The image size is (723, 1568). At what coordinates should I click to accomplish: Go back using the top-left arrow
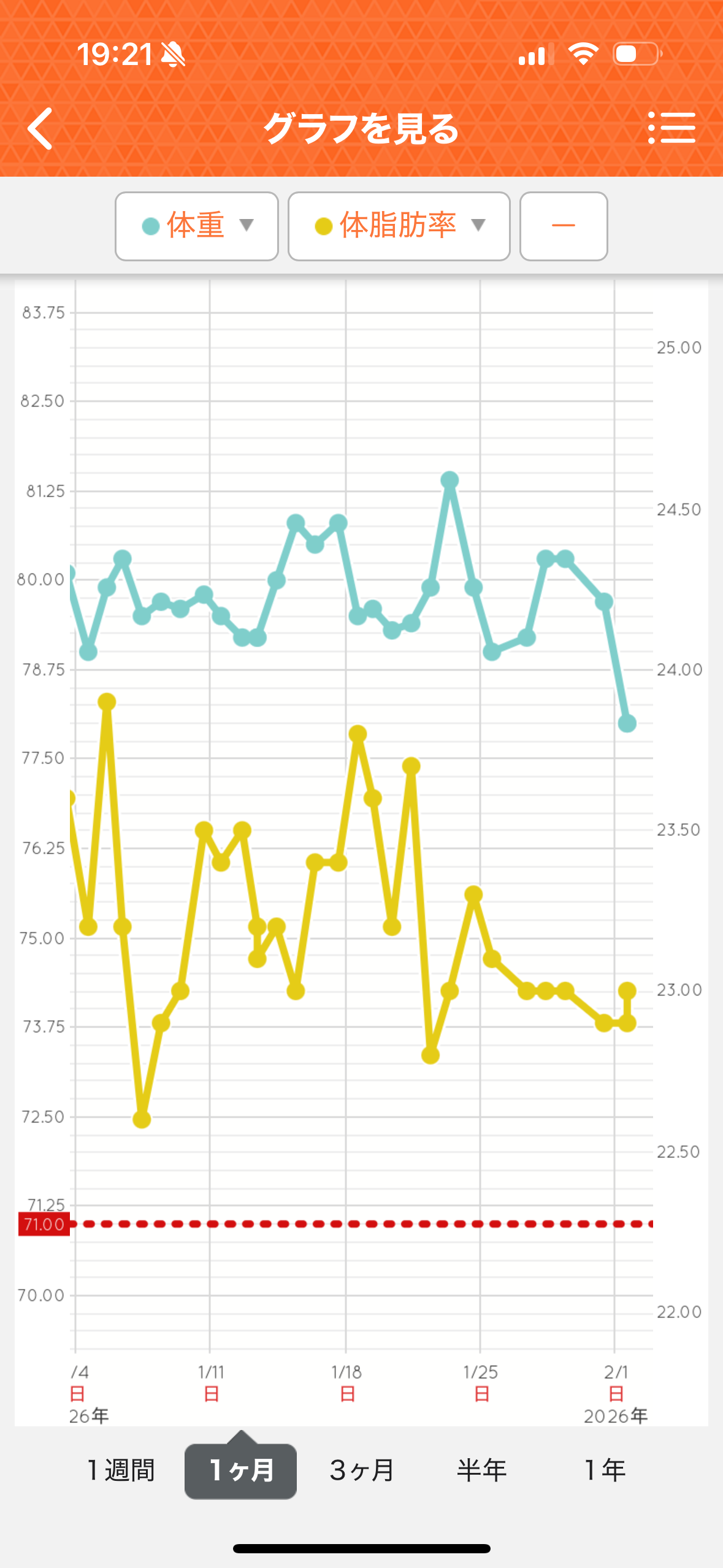point(40,129)
